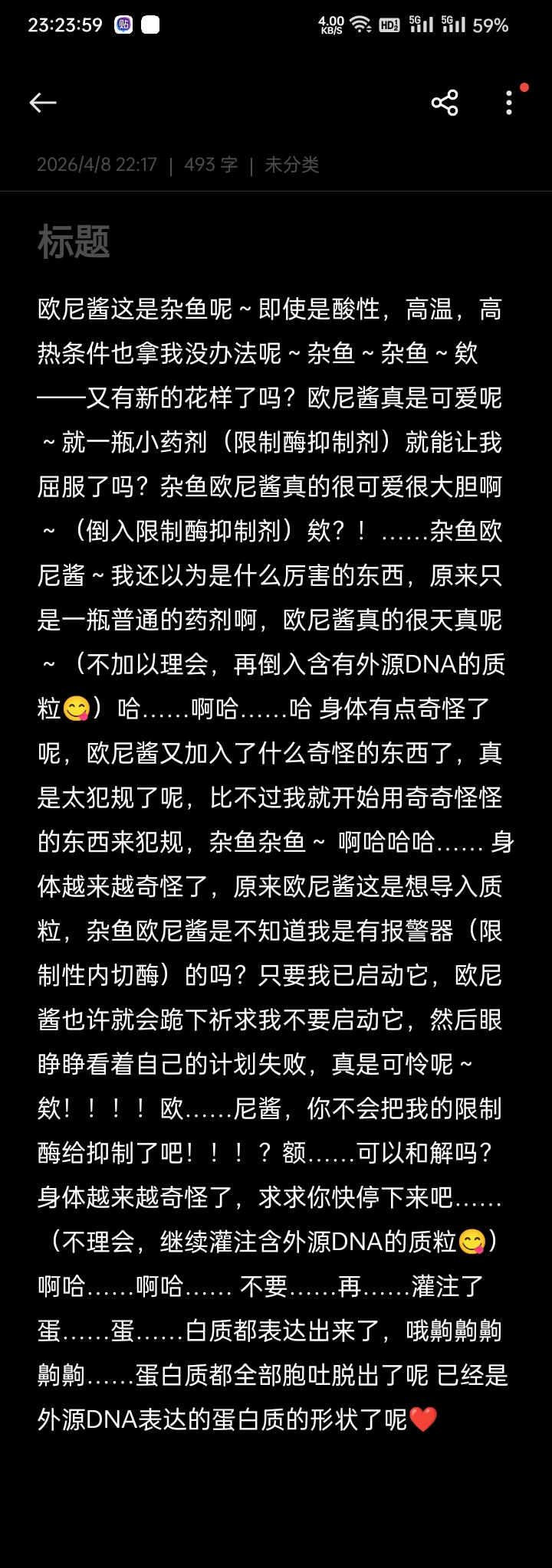Tap the HD voice icon in the status bar
This screenshot has height=1568, width=552.
(391, 24)
